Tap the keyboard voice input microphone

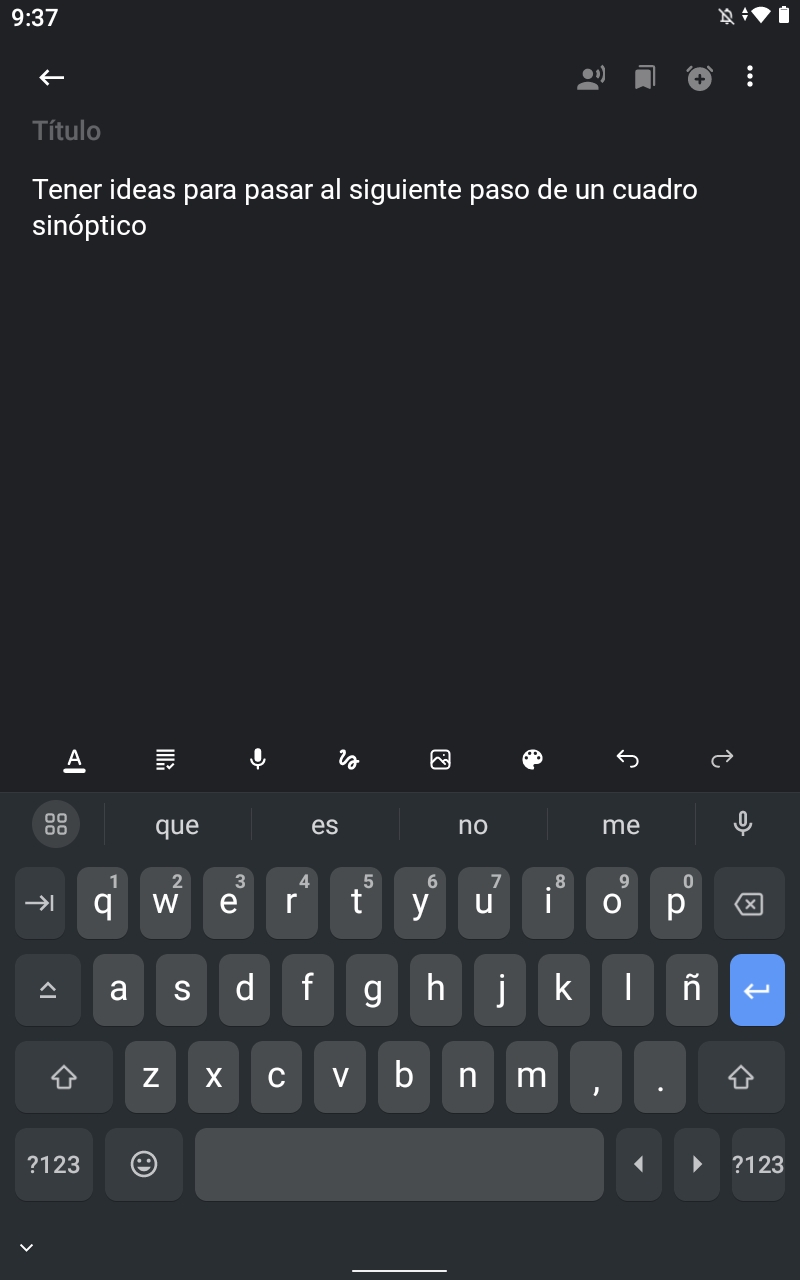coord(742,825)
